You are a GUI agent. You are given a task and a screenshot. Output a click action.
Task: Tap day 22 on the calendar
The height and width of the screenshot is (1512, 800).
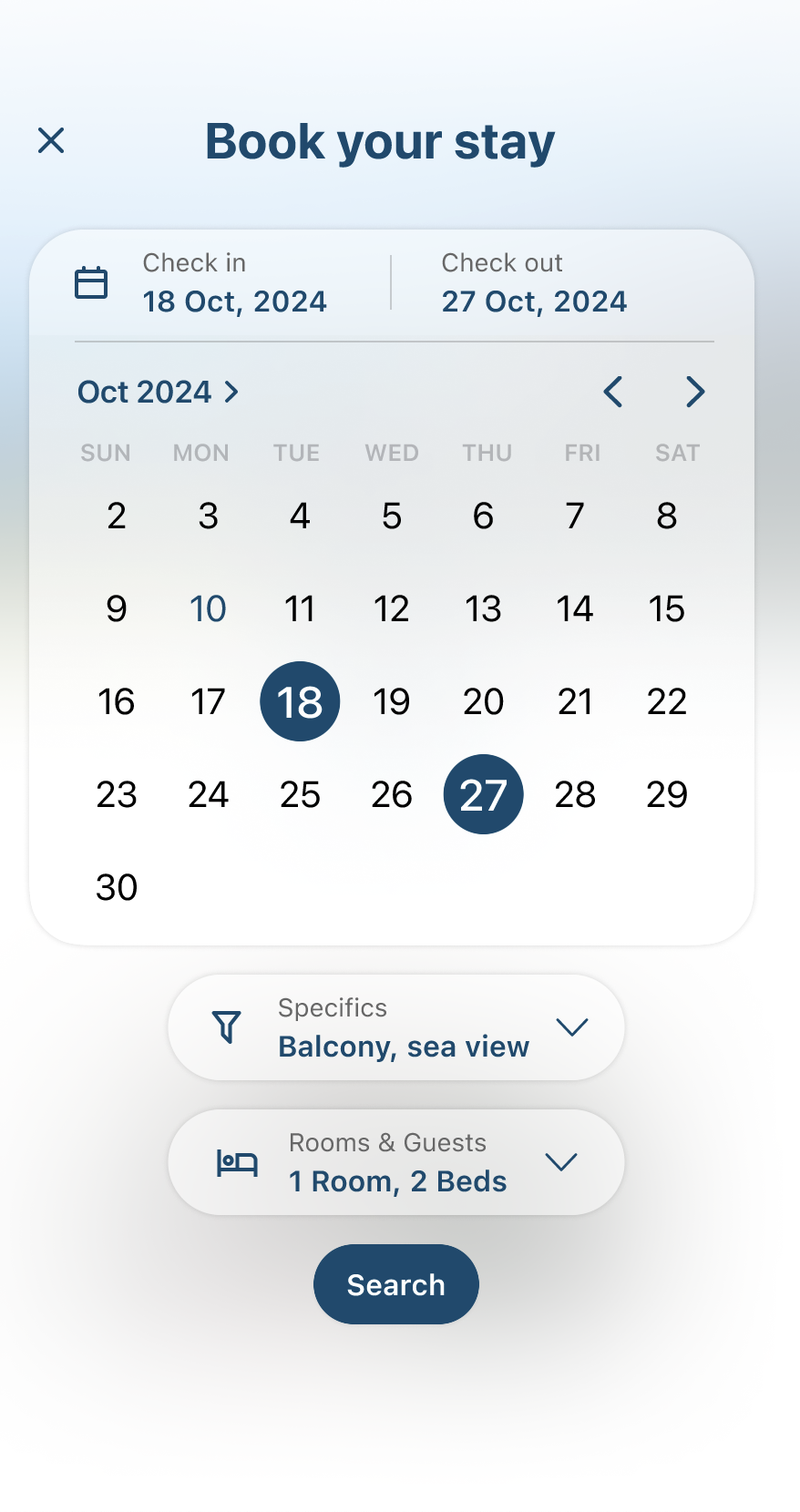point(667,701)
